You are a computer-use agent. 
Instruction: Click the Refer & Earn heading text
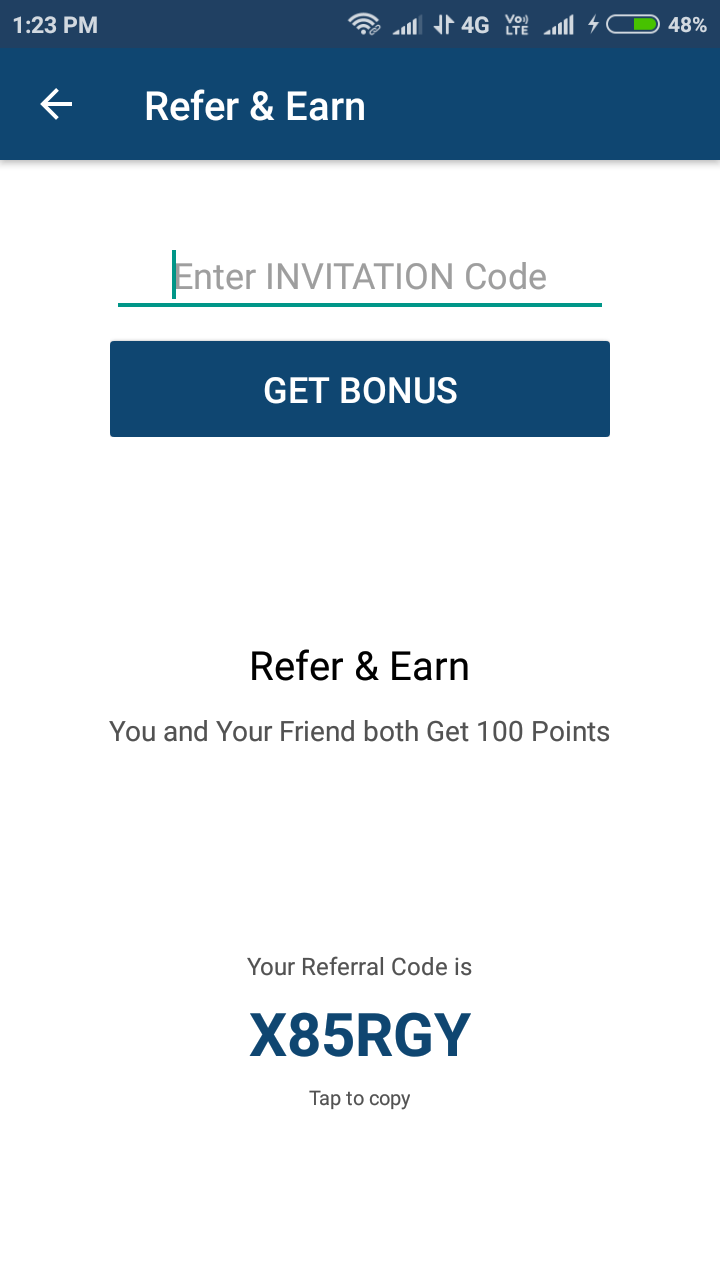360,665
